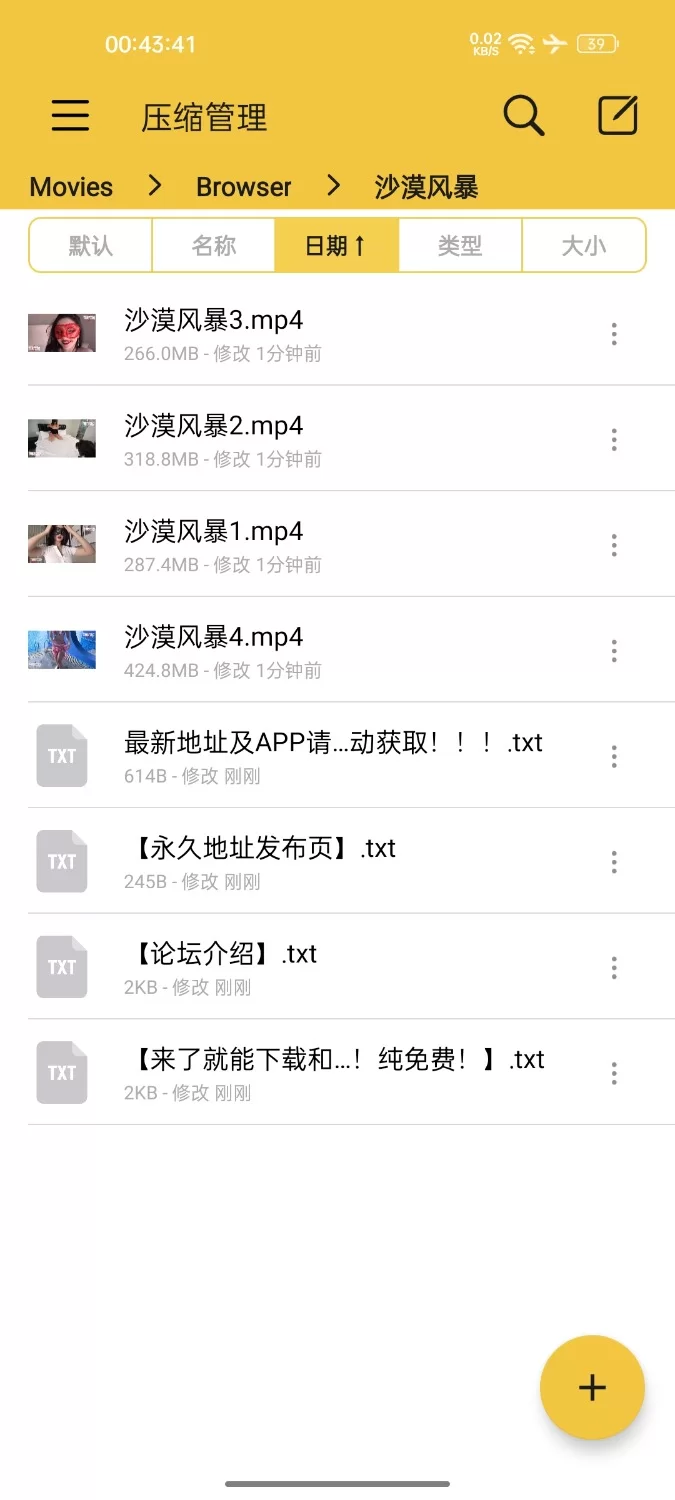Viewport: 675px width, 1500px height.
Task: Open the file 沙漠风暴3.mp4
Action: coord(214,333)
